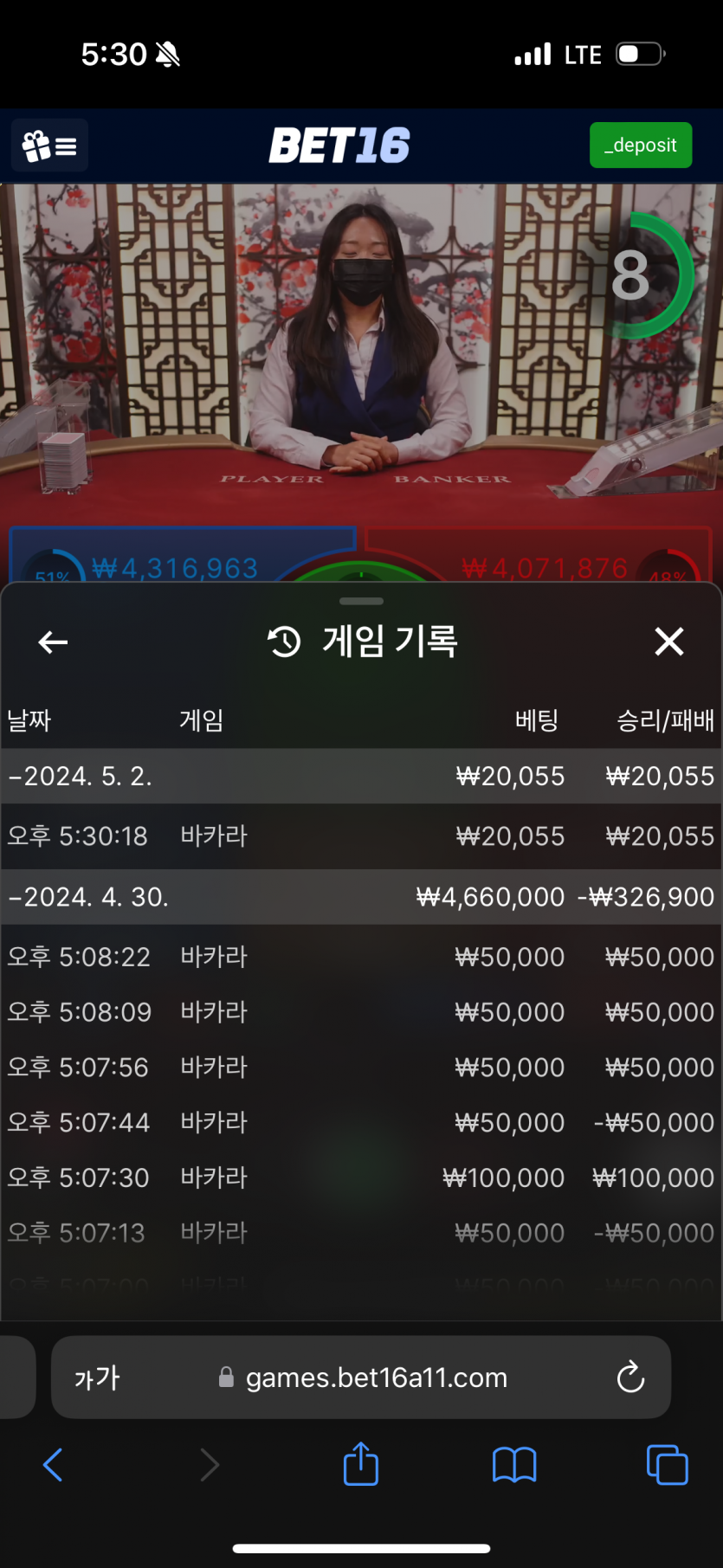This screenshot has height=1568, width=723.
Task: Go back in browser history
Action: point(53,1465)
